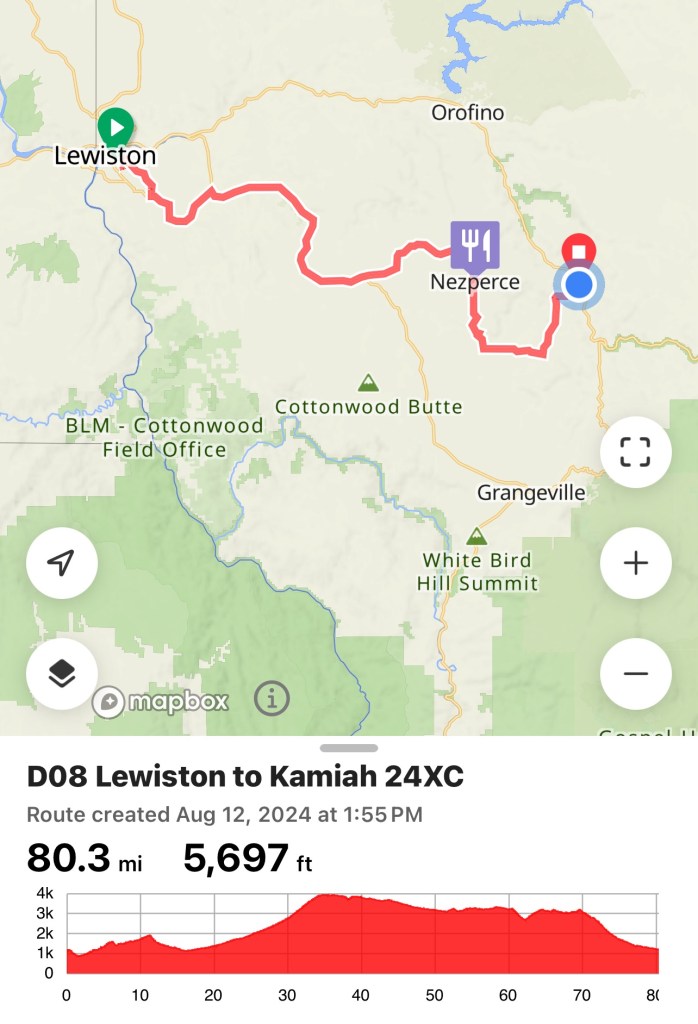Tap the restaurant marker near Nezperce
The width and height of the screenshot is (698, 1024).
[474, 244]
